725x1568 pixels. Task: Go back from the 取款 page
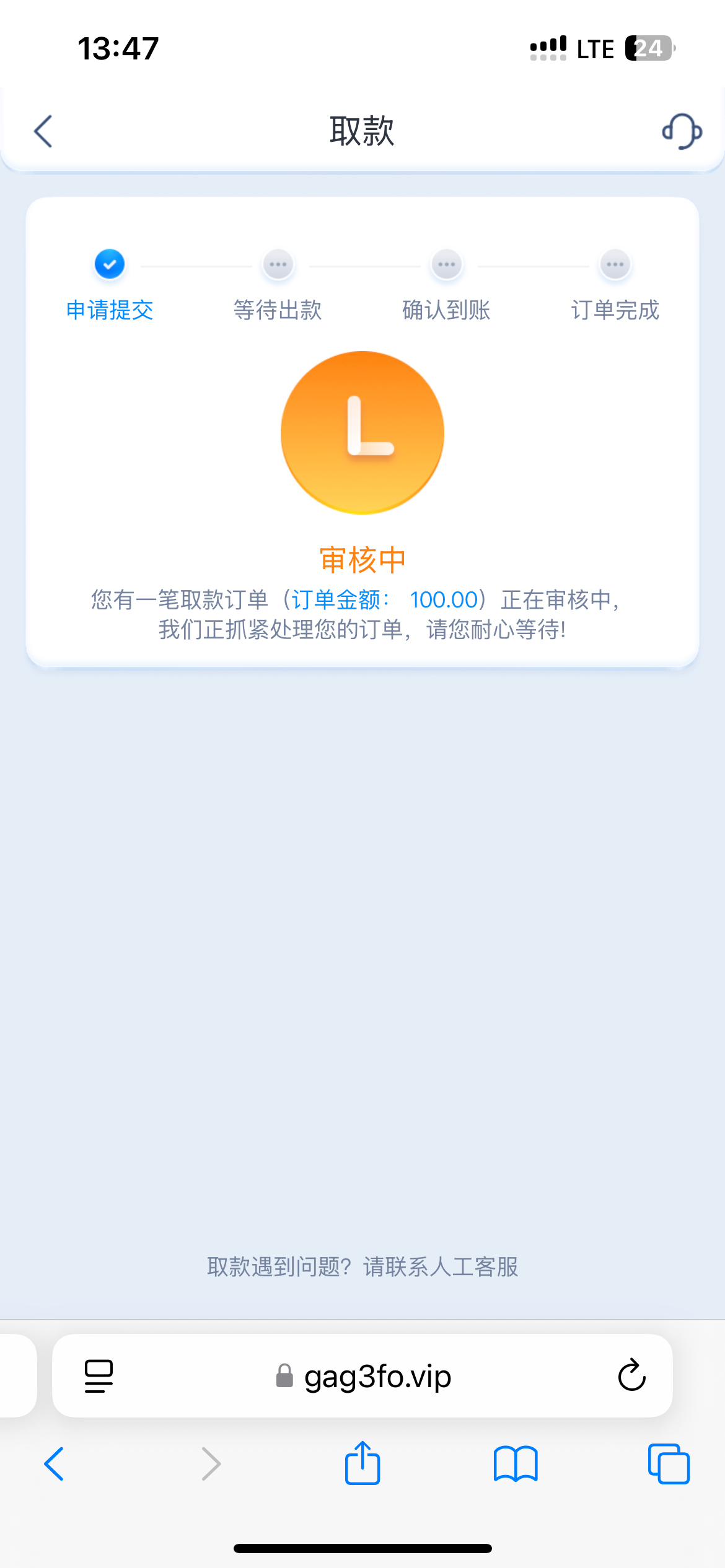pos(43,131)
